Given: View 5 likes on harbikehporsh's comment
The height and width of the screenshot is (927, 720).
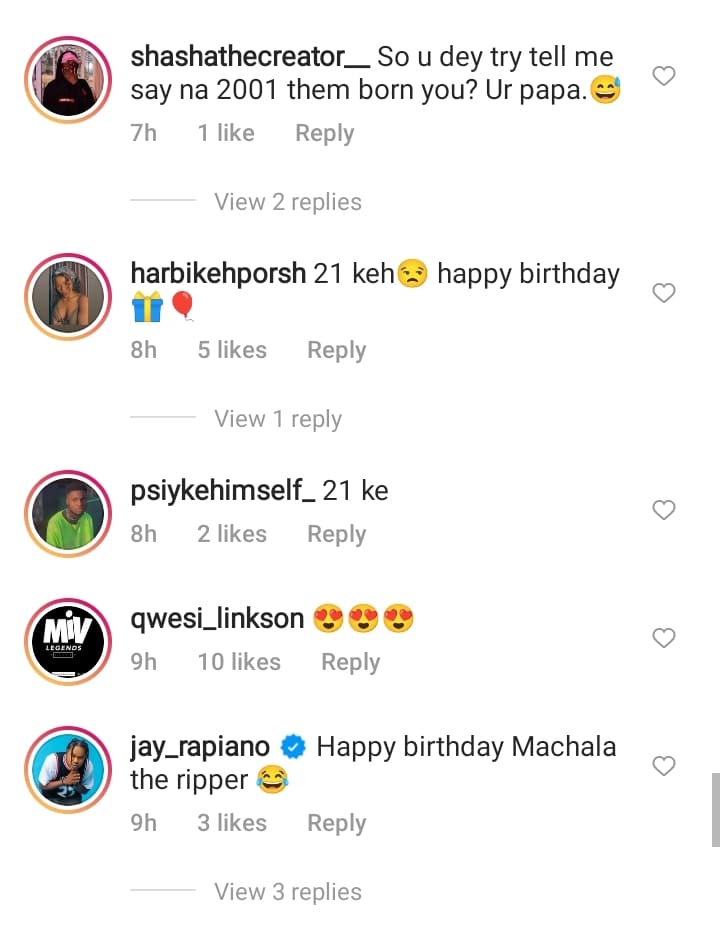Looking at the screenshot, I should point(232,350).
